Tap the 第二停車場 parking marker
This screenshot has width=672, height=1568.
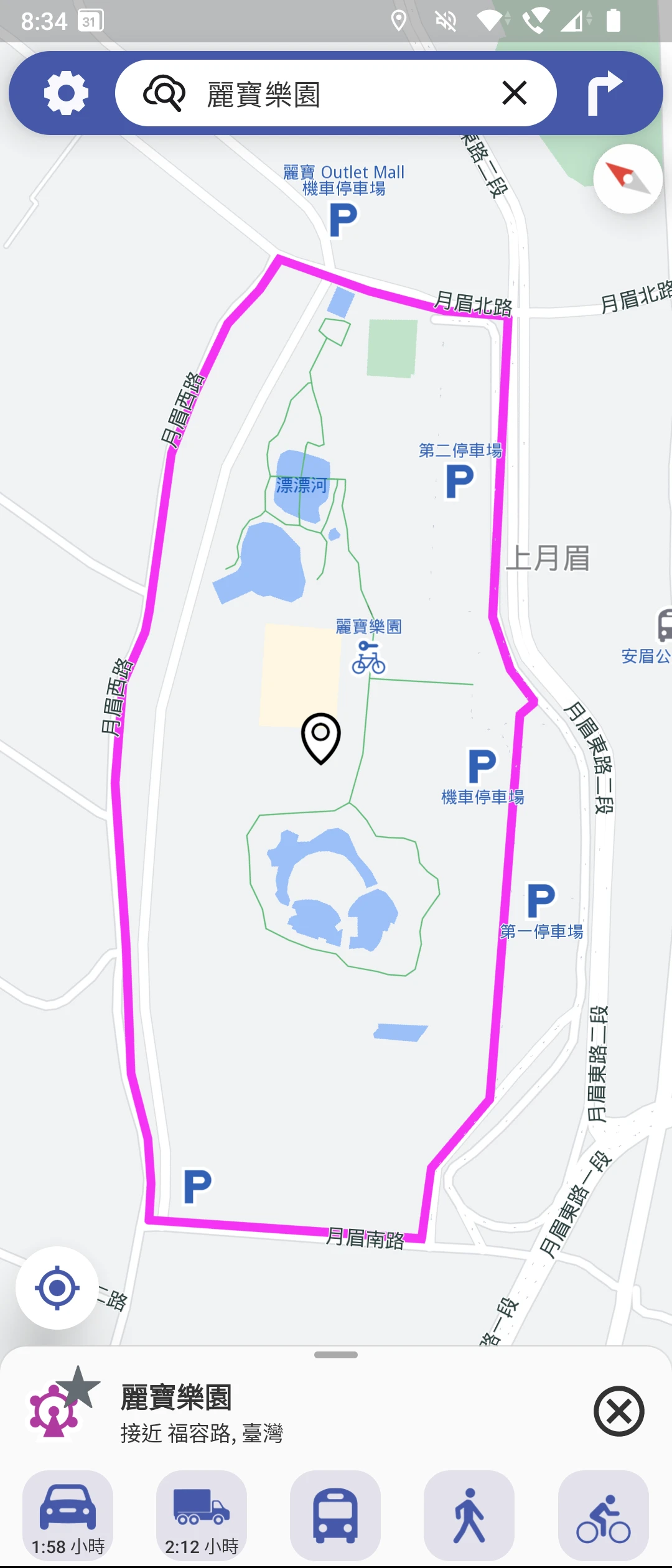click(x=460, y=482)
